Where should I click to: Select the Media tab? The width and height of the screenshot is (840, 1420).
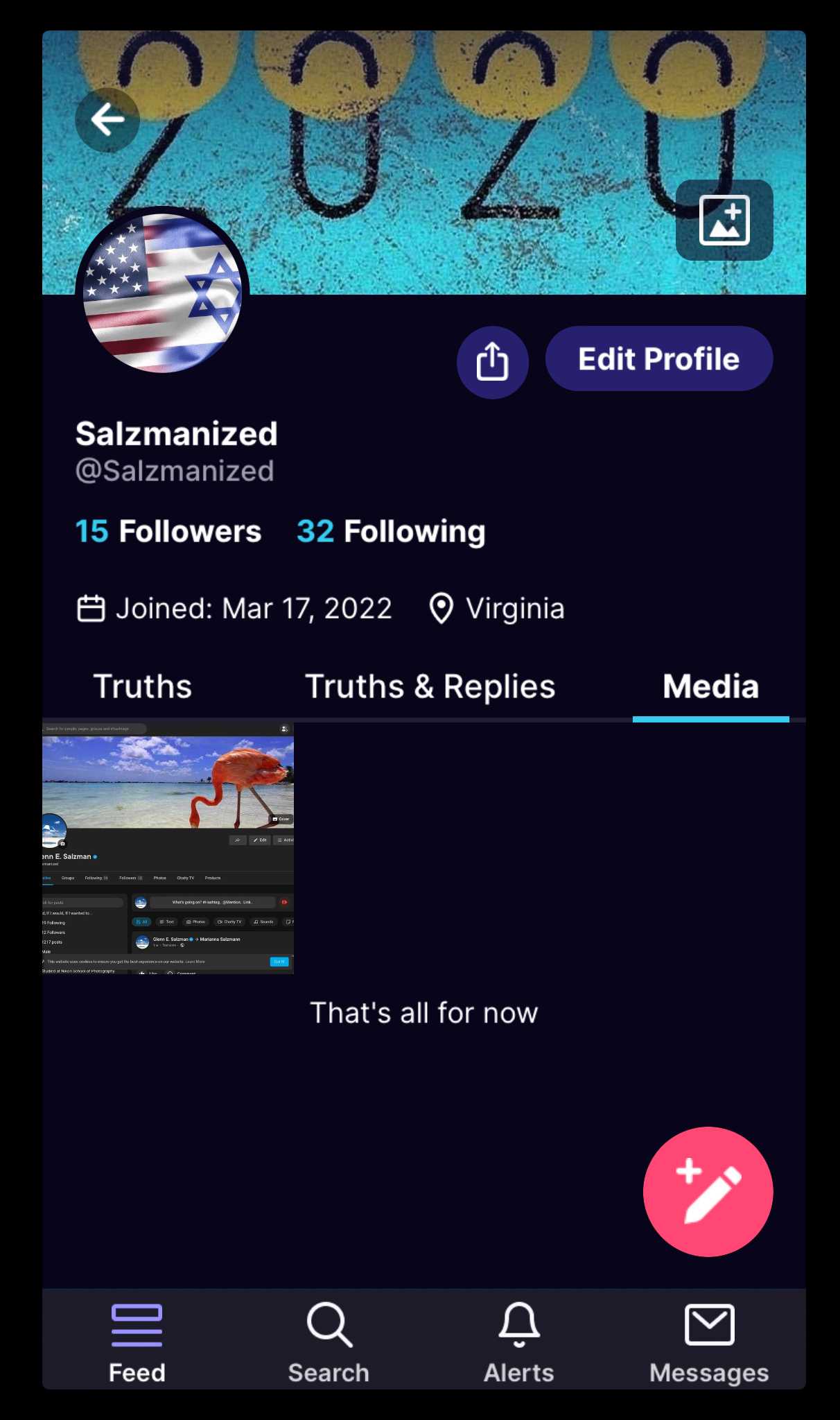710,686
